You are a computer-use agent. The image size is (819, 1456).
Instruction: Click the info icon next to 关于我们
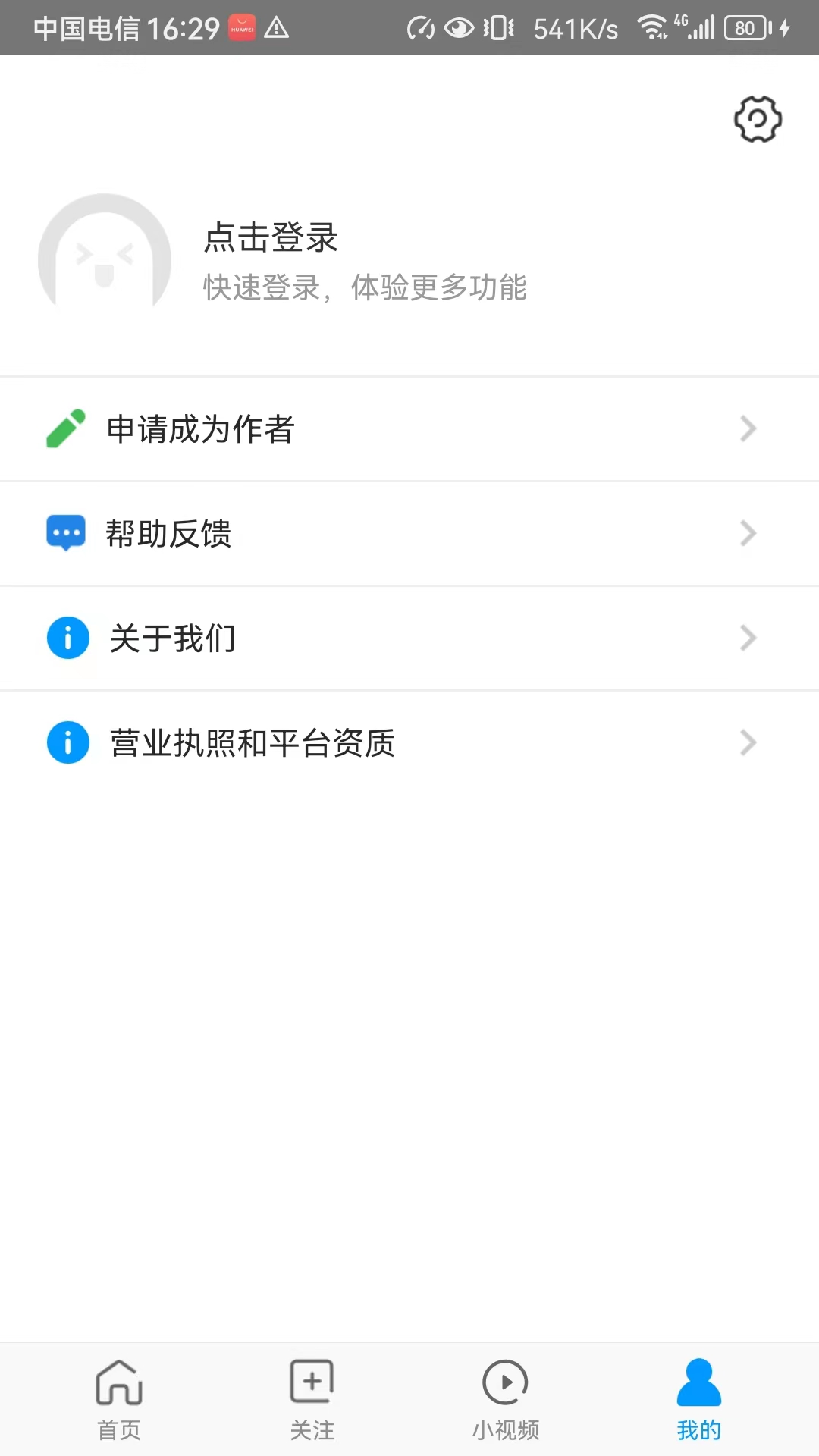tap(67, 638)
